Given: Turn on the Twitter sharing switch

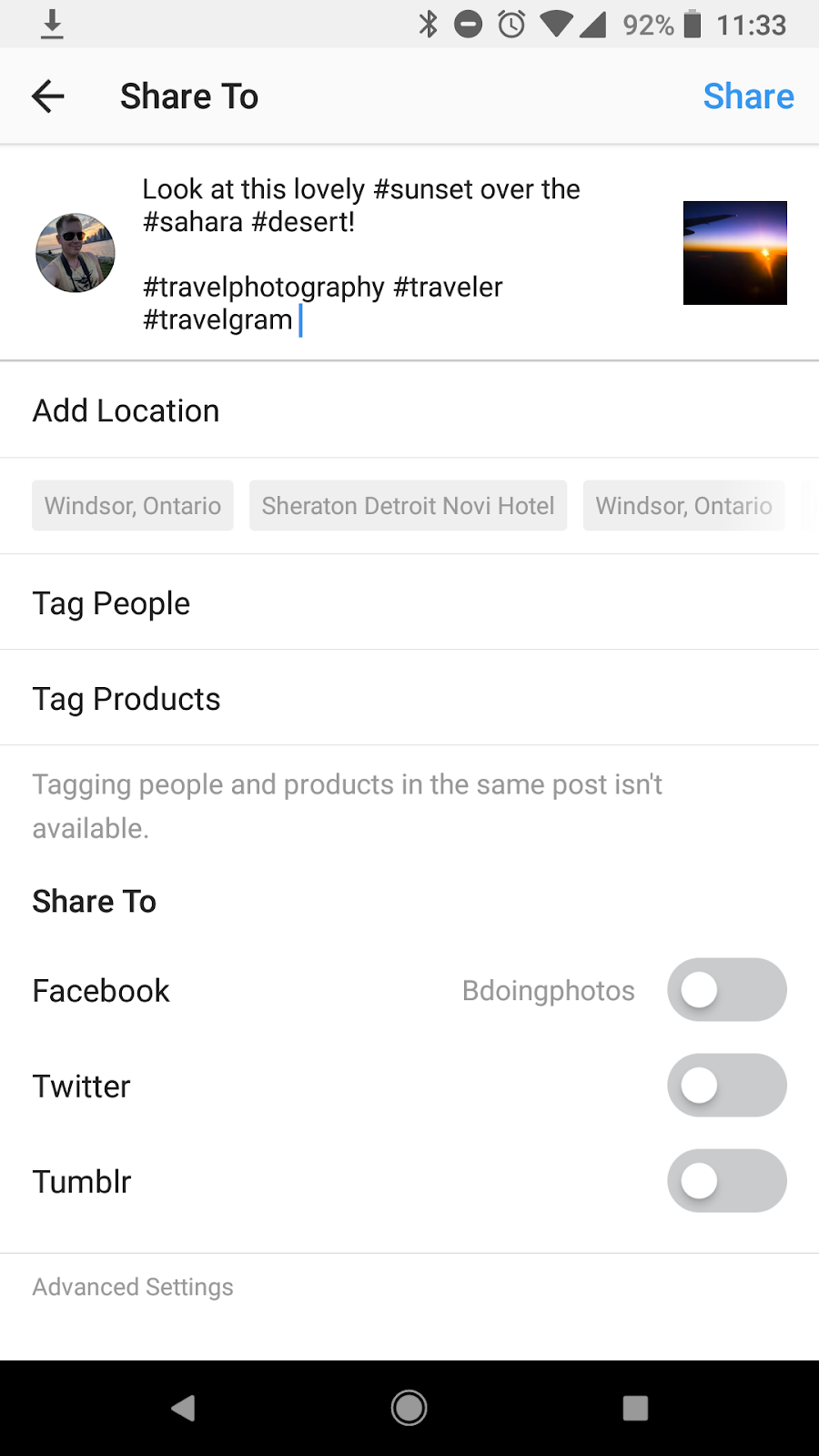Looking at the screenshot, I should pyautogui.click(x=726, y=1086).
